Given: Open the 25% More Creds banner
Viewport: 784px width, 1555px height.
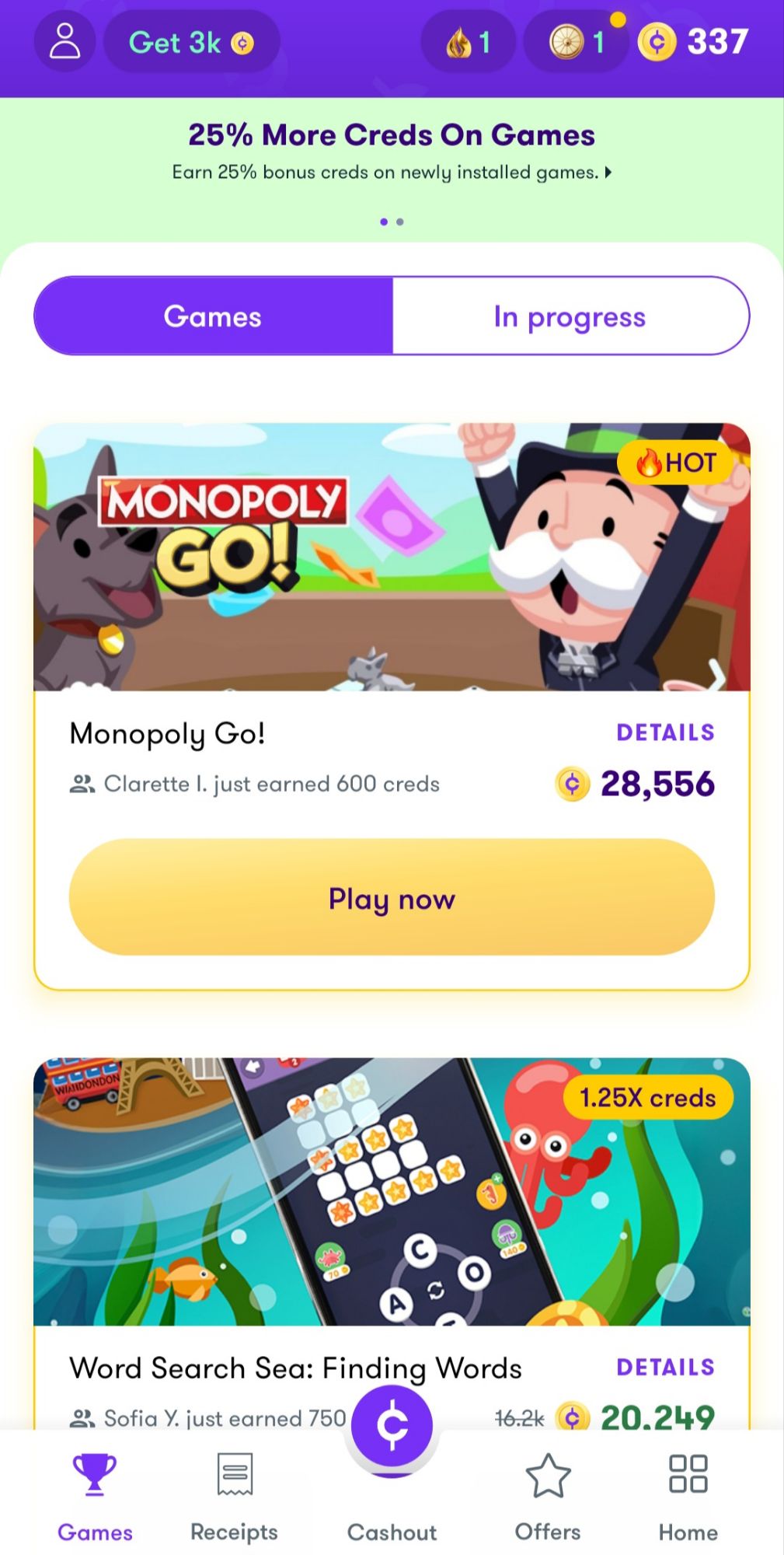Looking at the screenshot, I should tap(392, 152).
